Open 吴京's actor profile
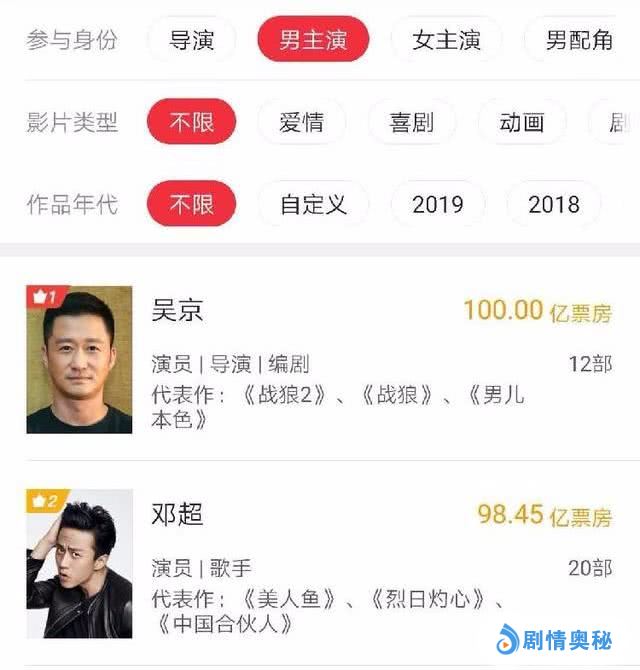This screenshot has height=670, width=640. [178, 310]
